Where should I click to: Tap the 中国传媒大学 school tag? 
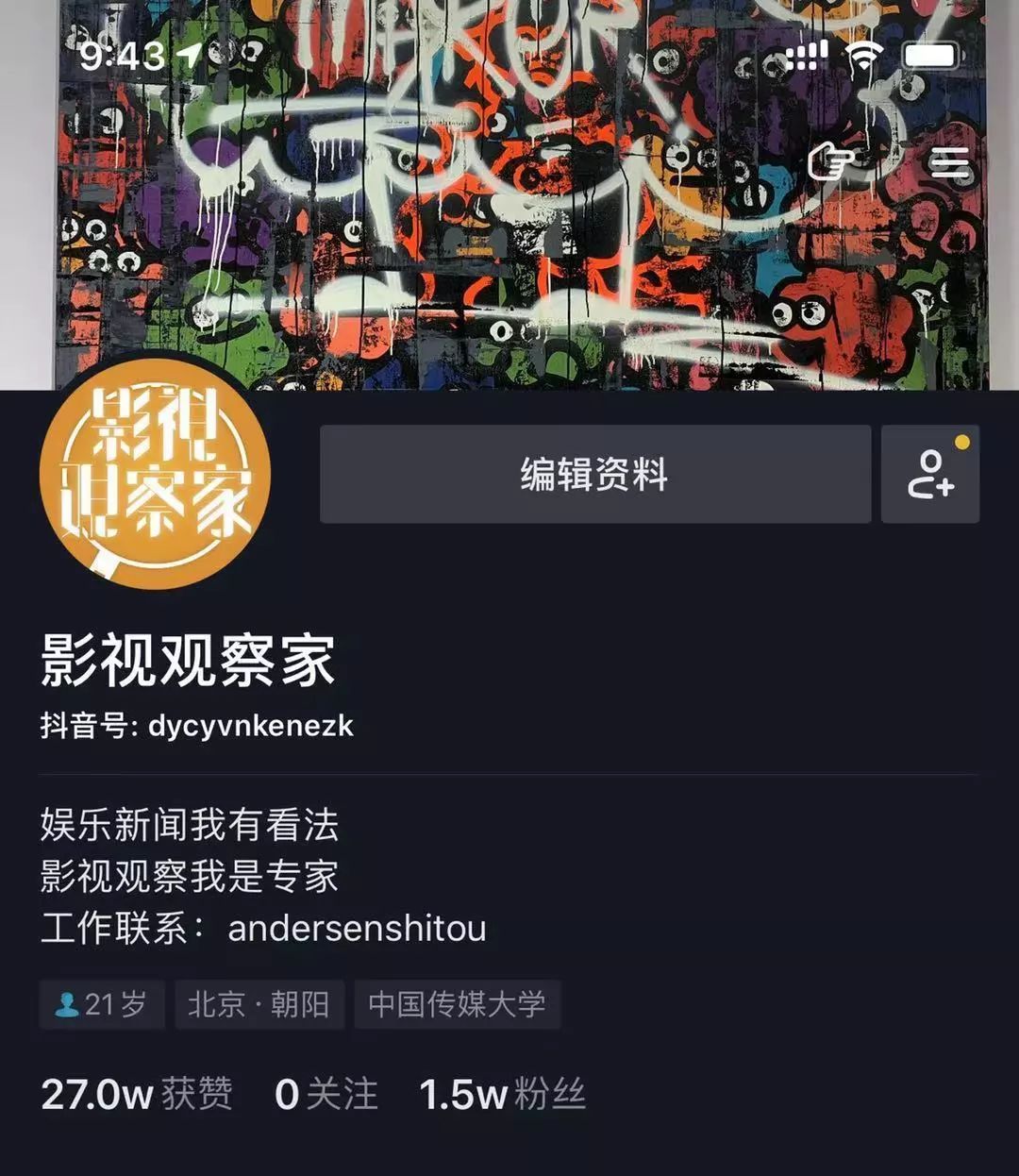click(458, 1004)
